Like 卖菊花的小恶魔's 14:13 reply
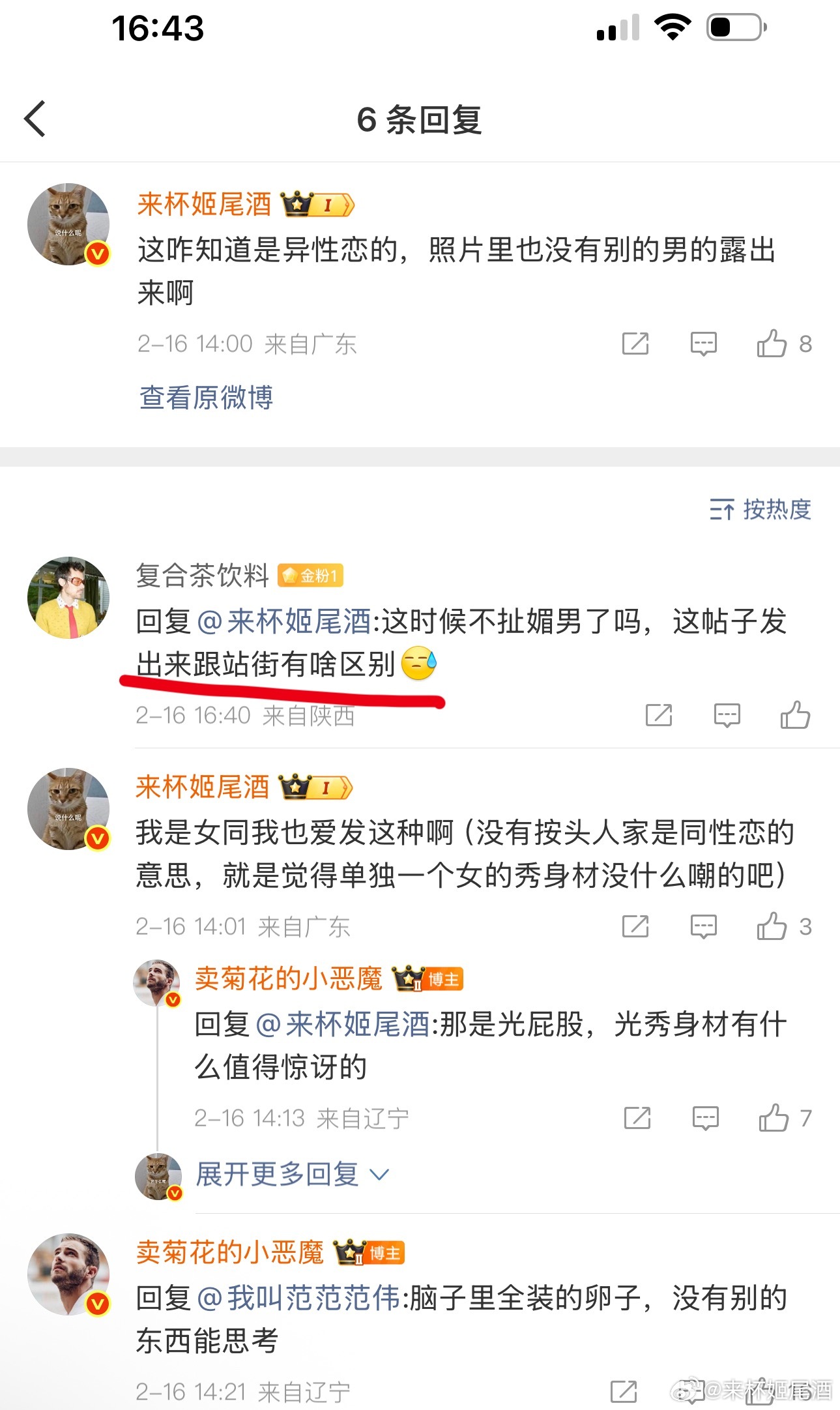This screenshot has height=1410, width=840. (x=774, y=1118)
